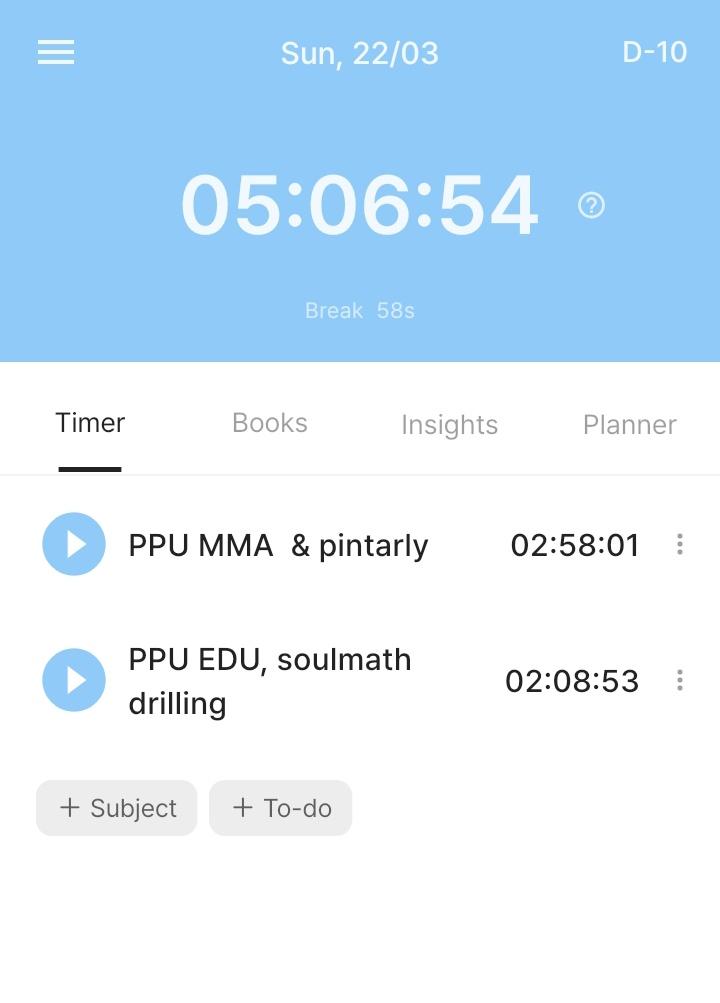
Task: Tap the D-10 countdown in the header
Action: [x=654, y=52]
